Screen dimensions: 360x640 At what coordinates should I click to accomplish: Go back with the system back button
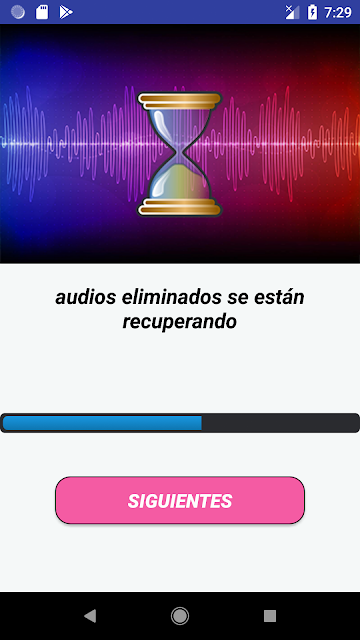tap(90, 616)
